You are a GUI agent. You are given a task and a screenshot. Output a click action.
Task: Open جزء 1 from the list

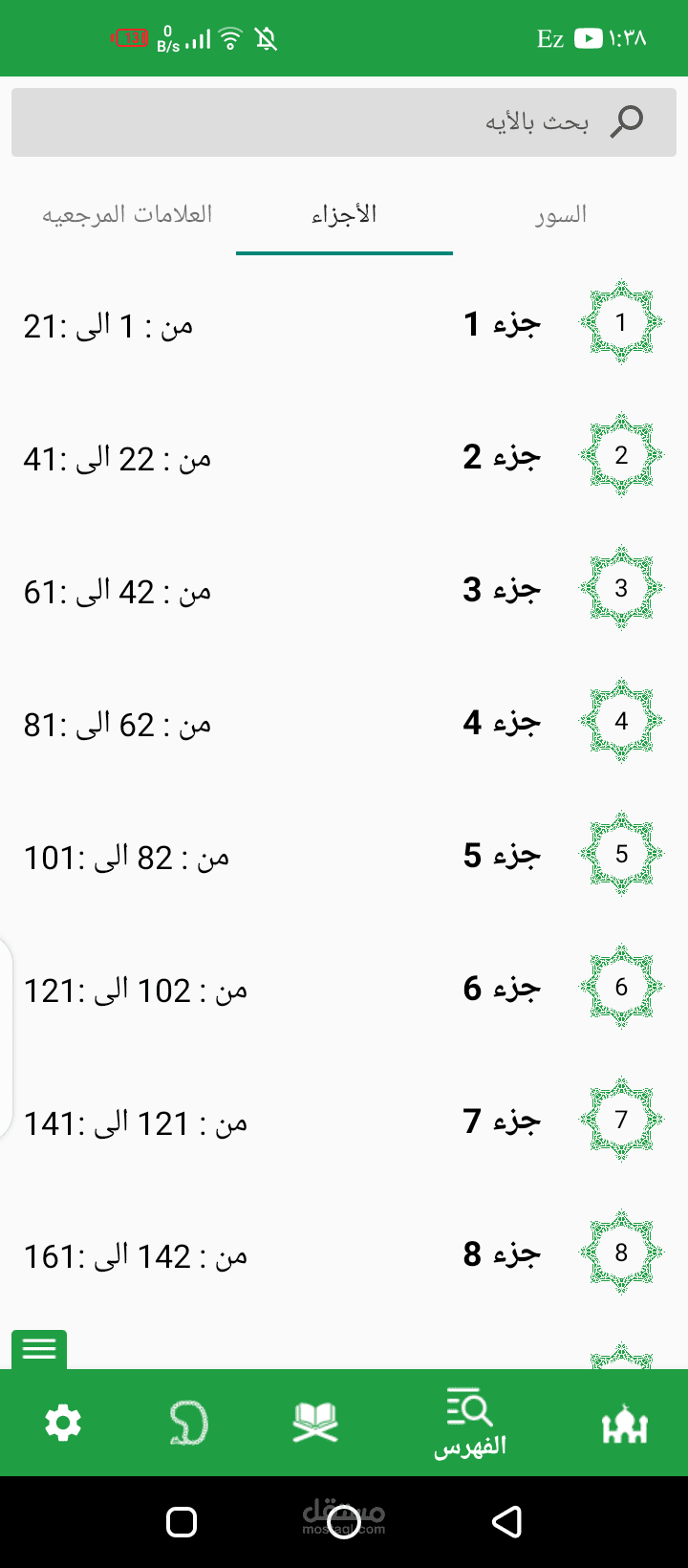pyautogui.click(x=344, y=324)
